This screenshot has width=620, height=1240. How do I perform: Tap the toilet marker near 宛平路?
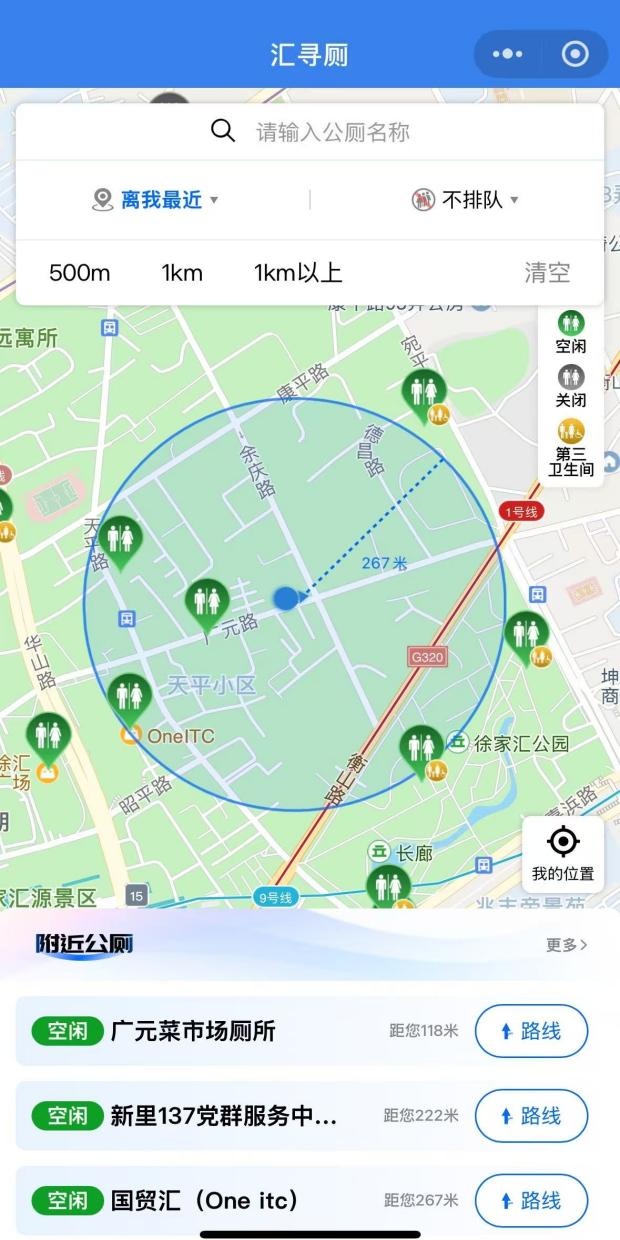tap(423, 392)
